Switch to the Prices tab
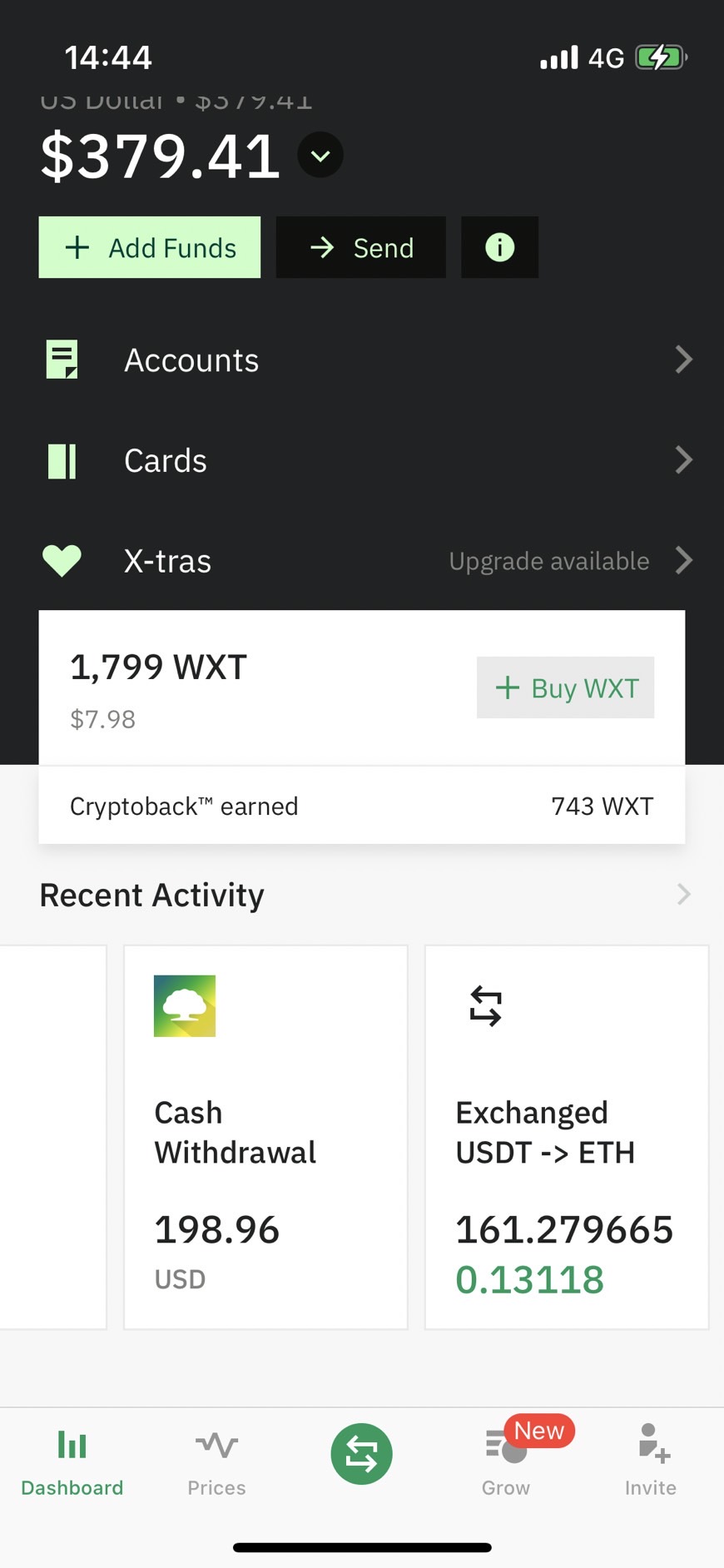 pyautogui.click(x=216, y=1461)
